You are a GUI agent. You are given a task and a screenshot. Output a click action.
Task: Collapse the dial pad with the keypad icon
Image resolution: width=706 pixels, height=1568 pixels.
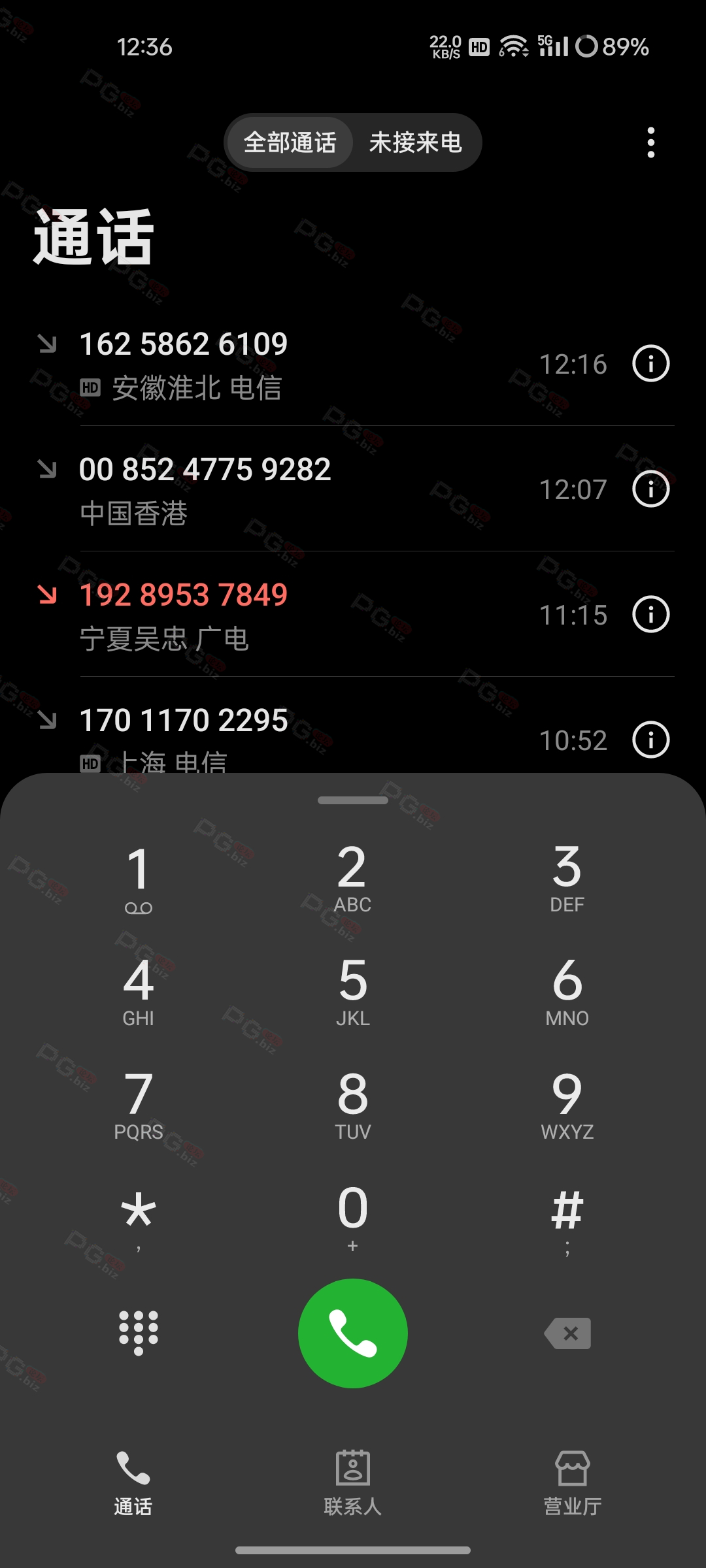139,1333
